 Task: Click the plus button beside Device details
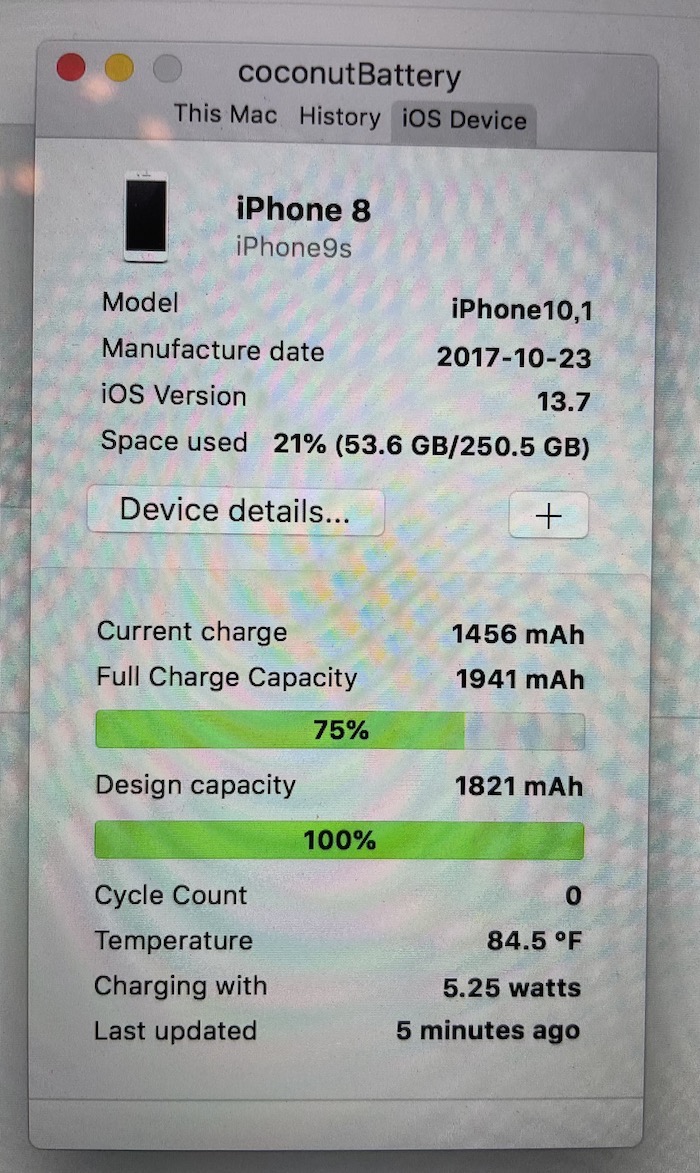(548, 516)
